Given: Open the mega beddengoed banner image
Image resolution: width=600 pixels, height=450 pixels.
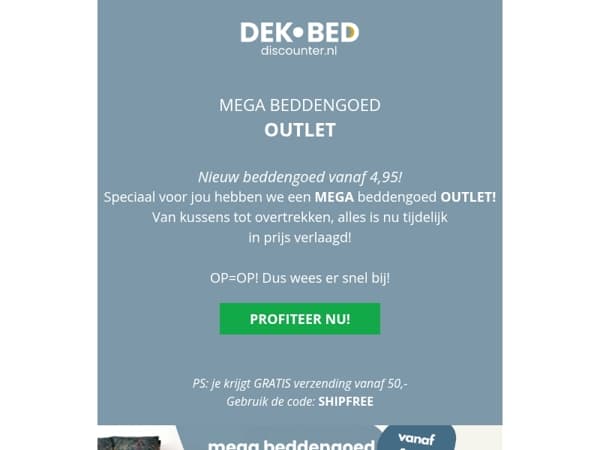Looking at the screenshot, I should point(300,437).
